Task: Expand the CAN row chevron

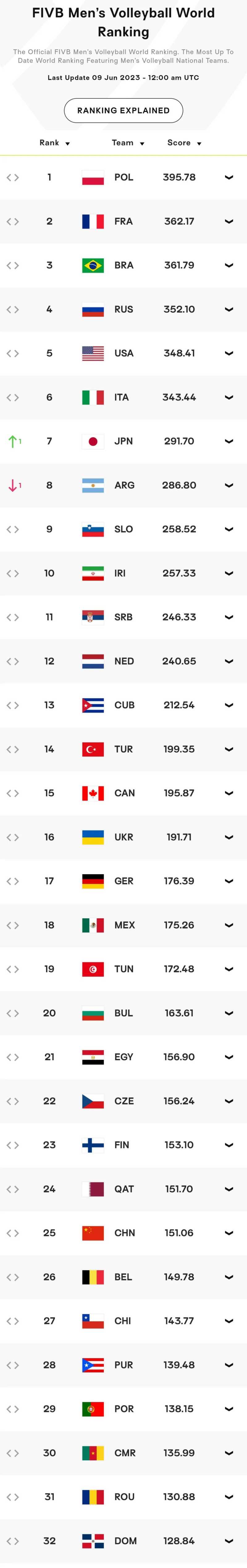Action: pos(229,793)
